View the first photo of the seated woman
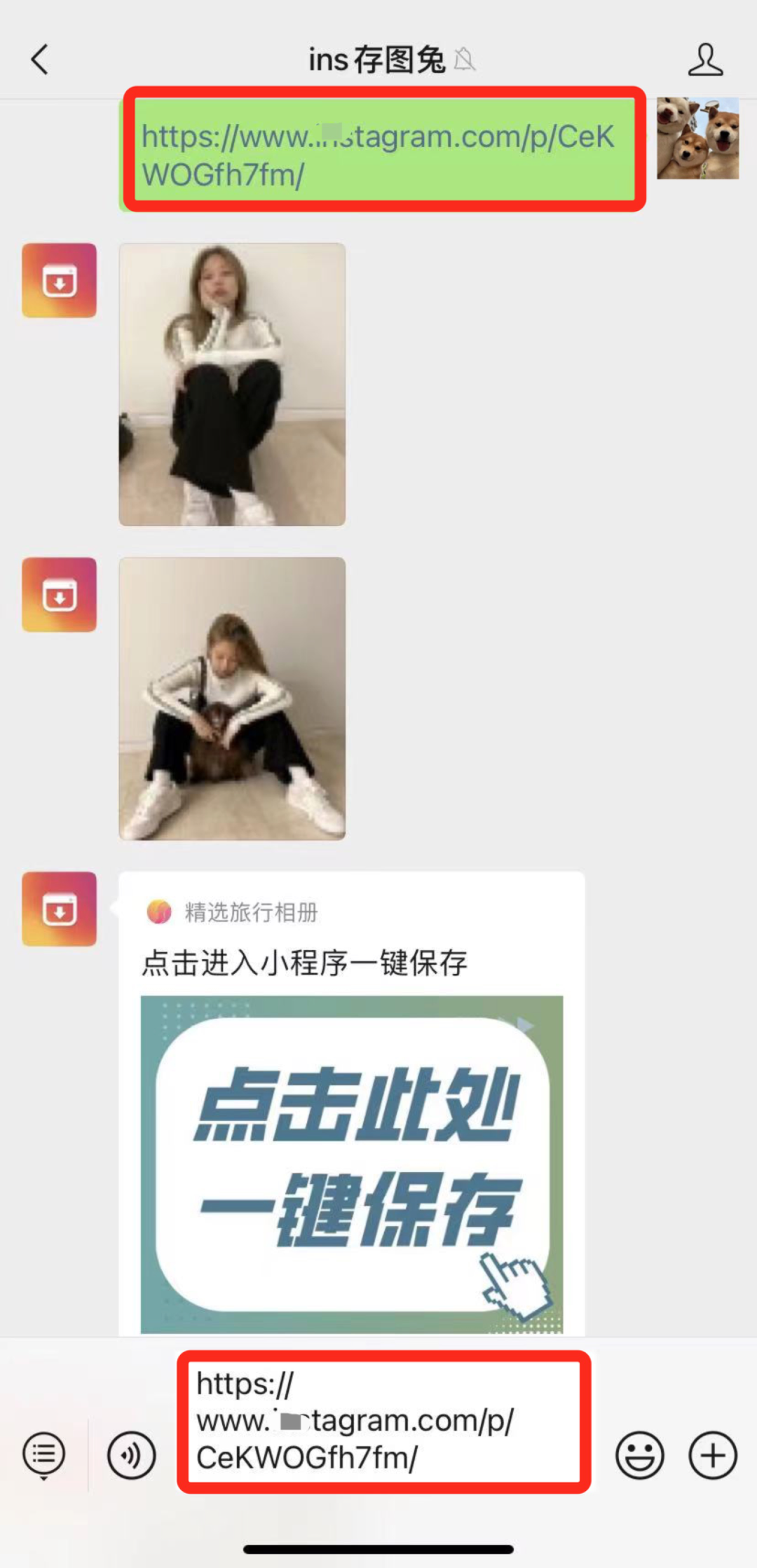Viewport: 757px width, 1568px height. tap(232, 384)
